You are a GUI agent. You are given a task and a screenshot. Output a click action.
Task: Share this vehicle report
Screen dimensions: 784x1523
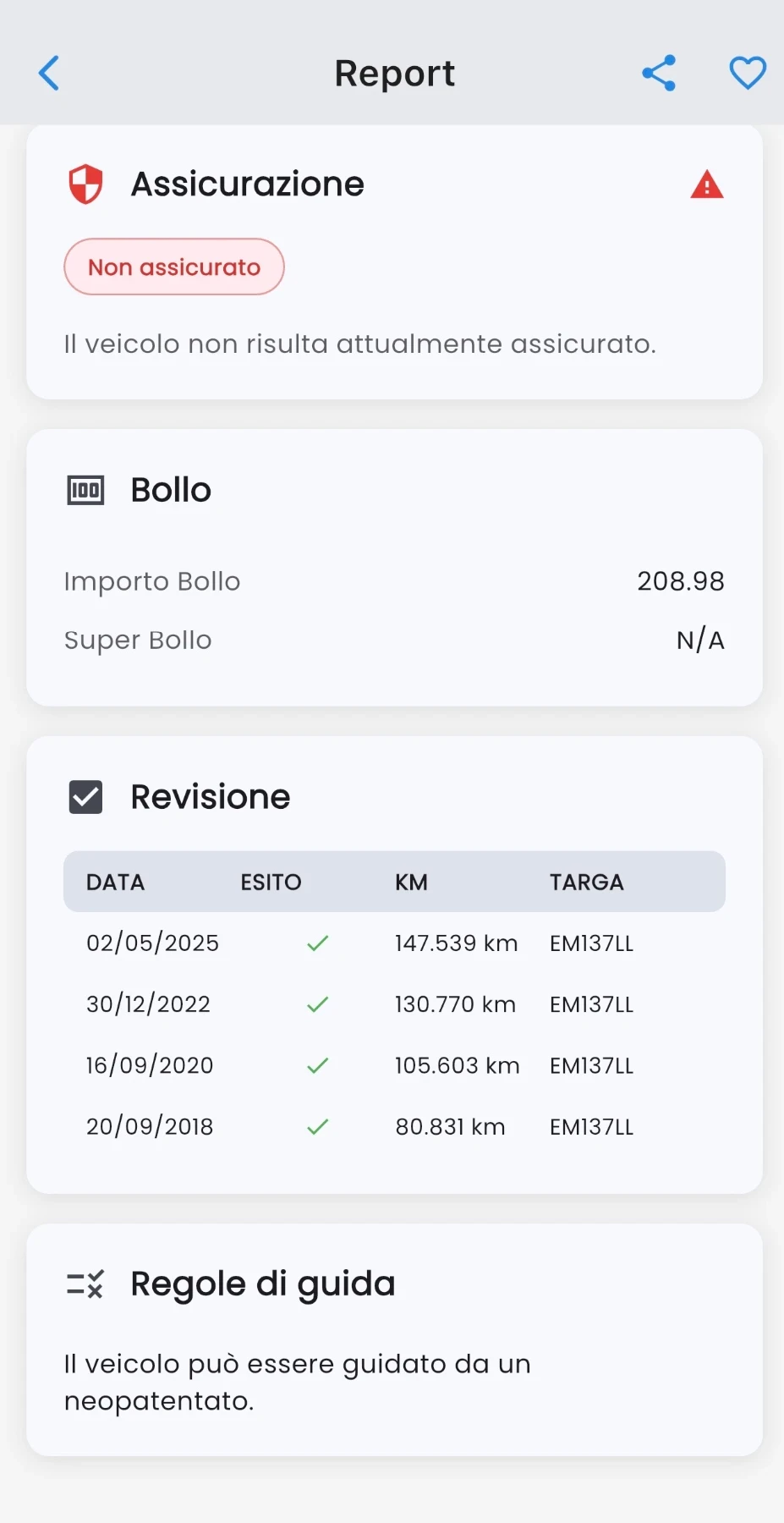tap(659, 74)
